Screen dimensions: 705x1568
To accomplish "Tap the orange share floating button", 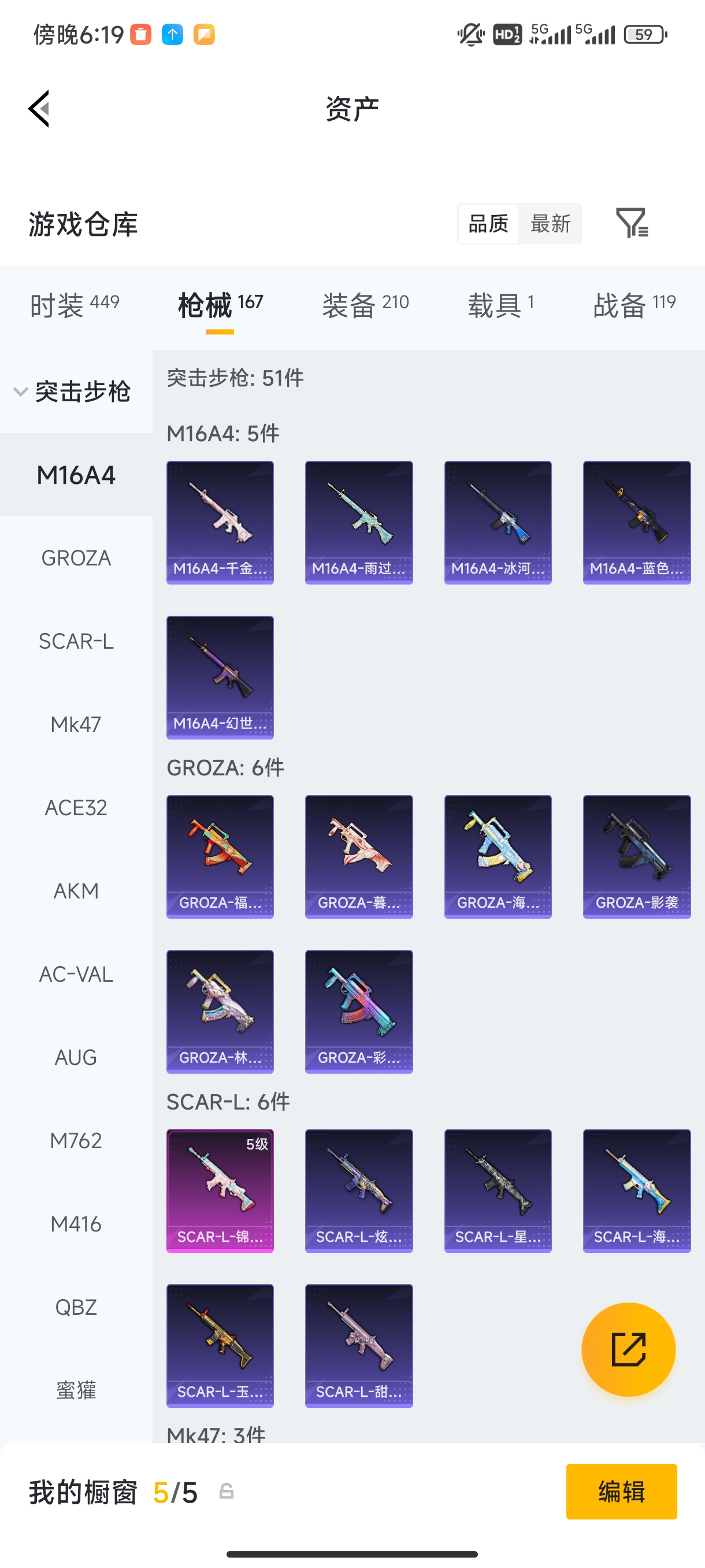I will [628, 1349].
